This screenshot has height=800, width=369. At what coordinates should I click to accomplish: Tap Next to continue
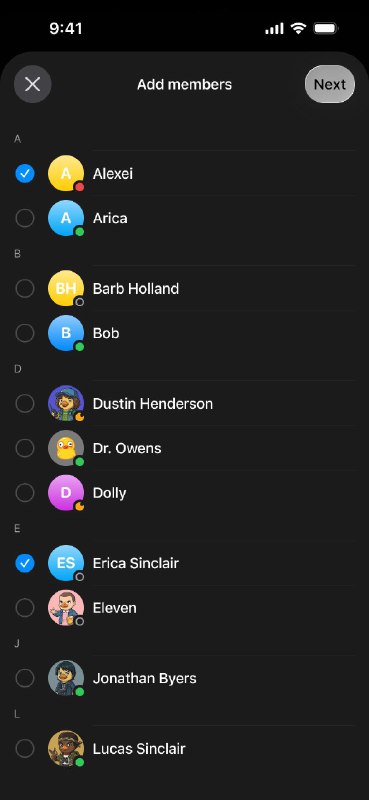(330, 84)
